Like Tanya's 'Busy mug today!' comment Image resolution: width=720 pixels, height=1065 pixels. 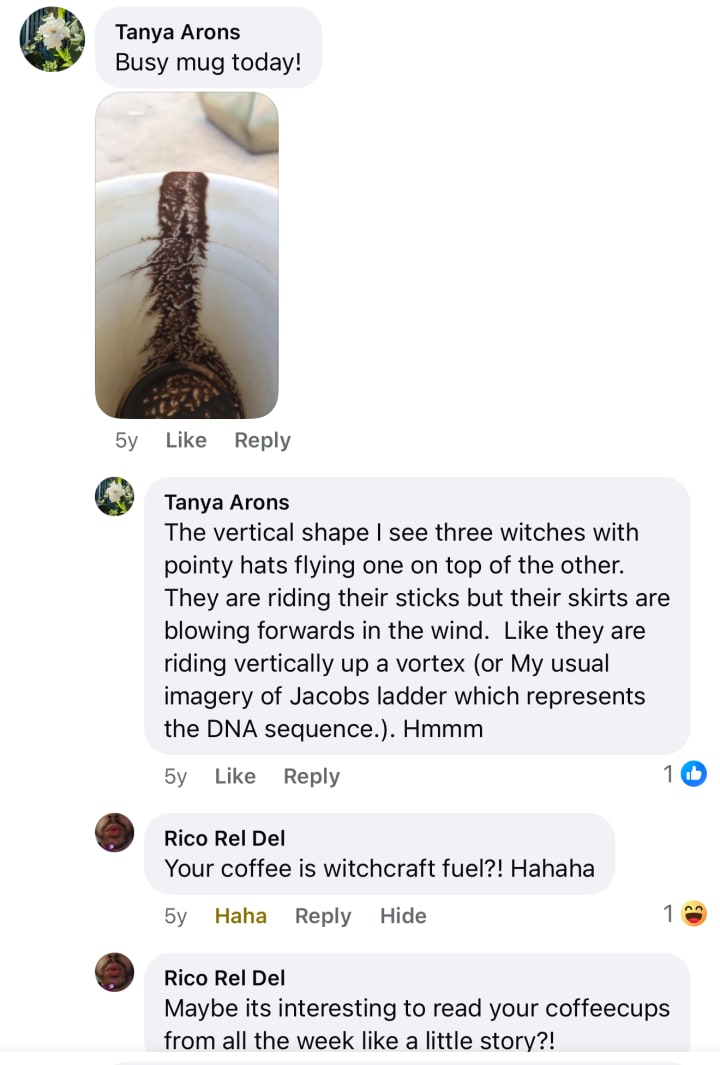click(185, 440)
